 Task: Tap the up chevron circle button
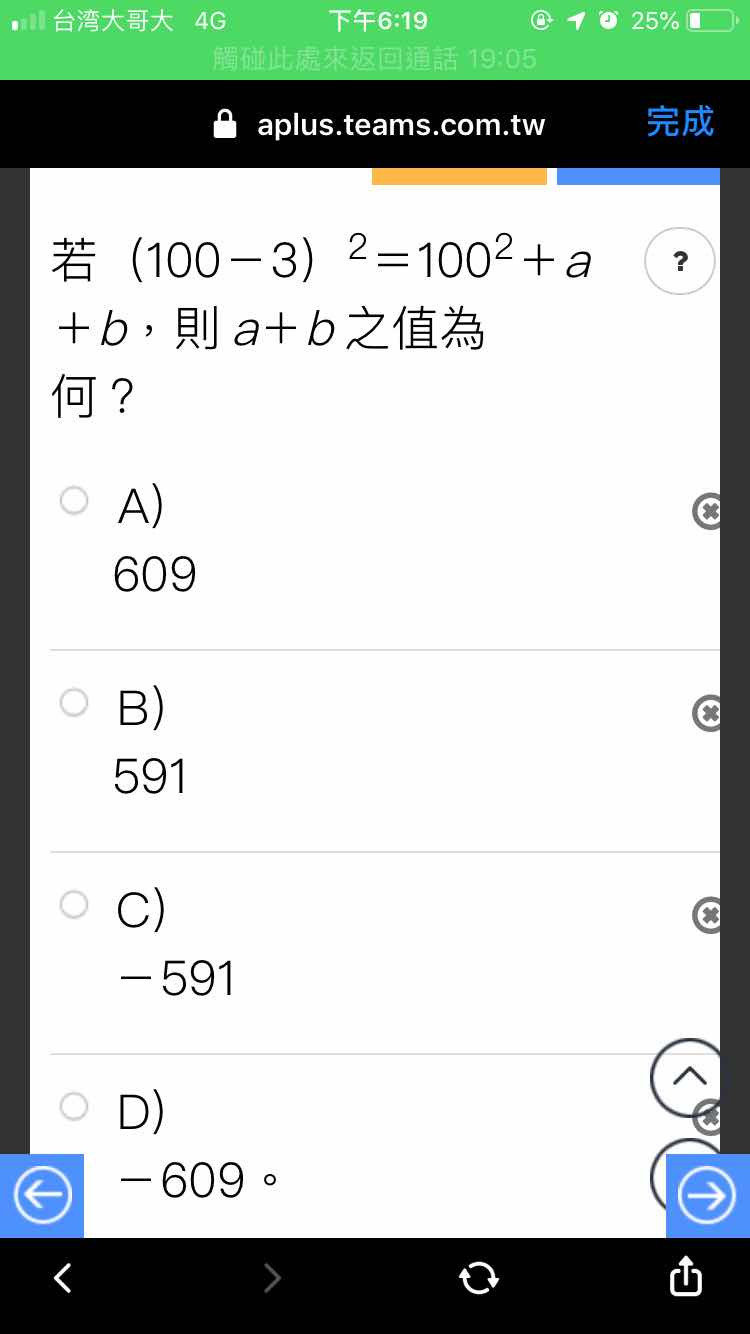click(x=688, y=1077)
